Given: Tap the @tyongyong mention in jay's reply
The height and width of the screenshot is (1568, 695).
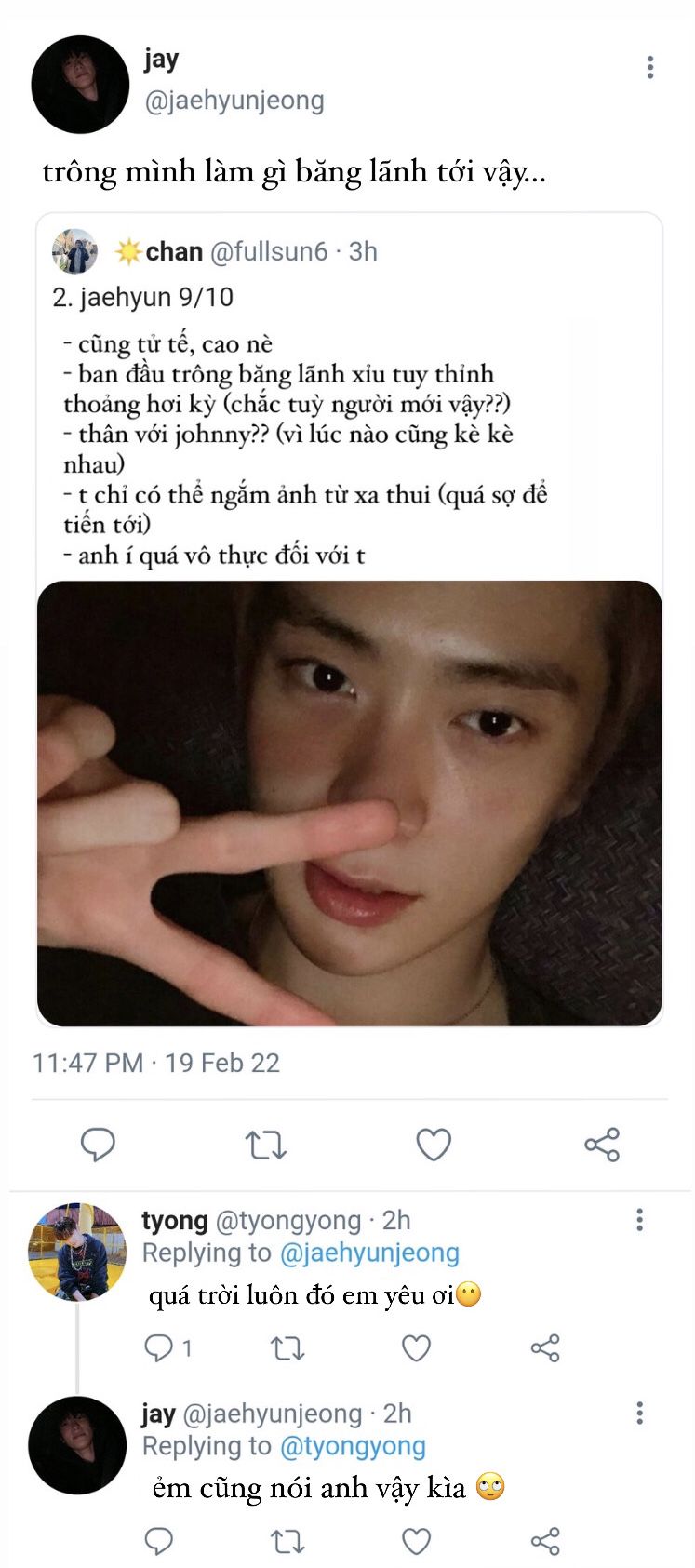Looking at the screenshot, I should pos(353,1446).
